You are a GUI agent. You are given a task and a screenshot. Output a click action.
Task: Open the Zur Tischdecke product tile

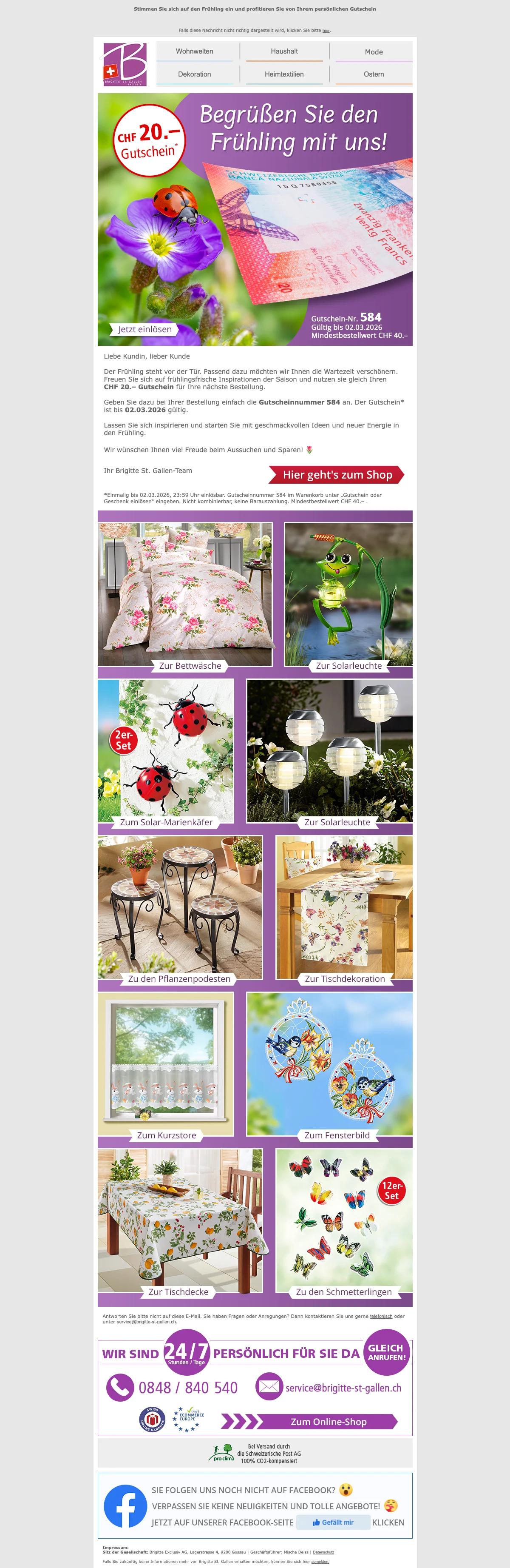click(178, 1291)
